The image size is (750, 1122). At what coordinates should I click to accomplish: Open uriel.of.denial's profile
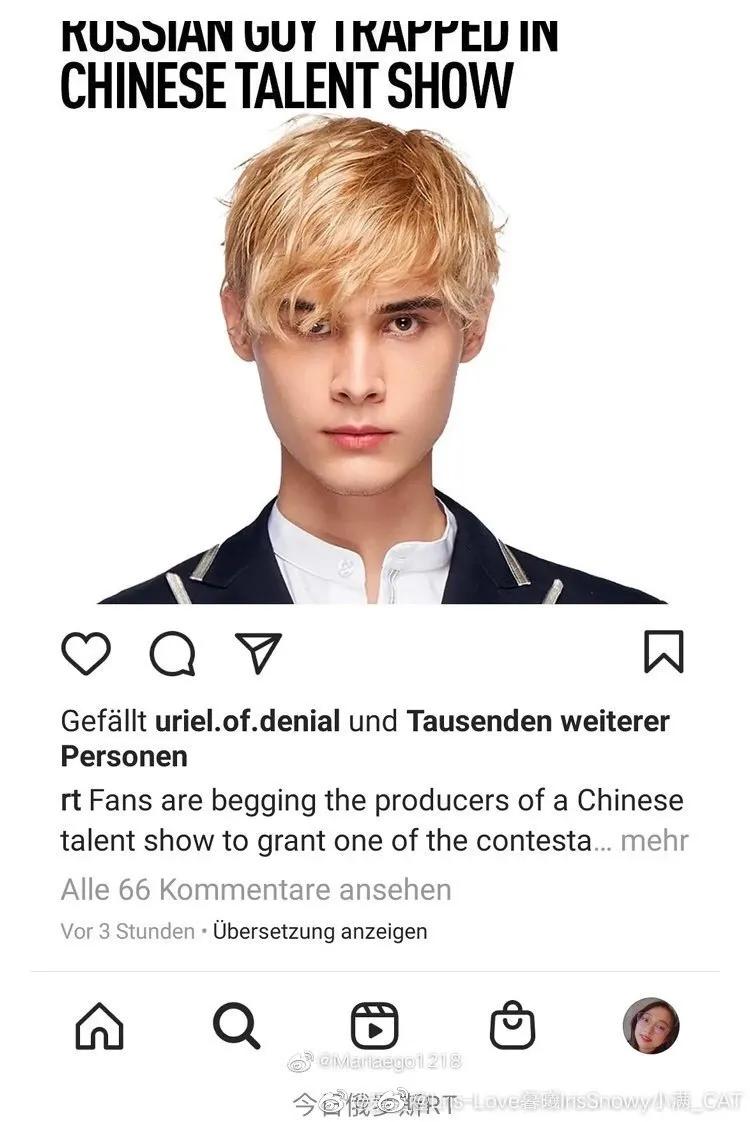[248, 721]
